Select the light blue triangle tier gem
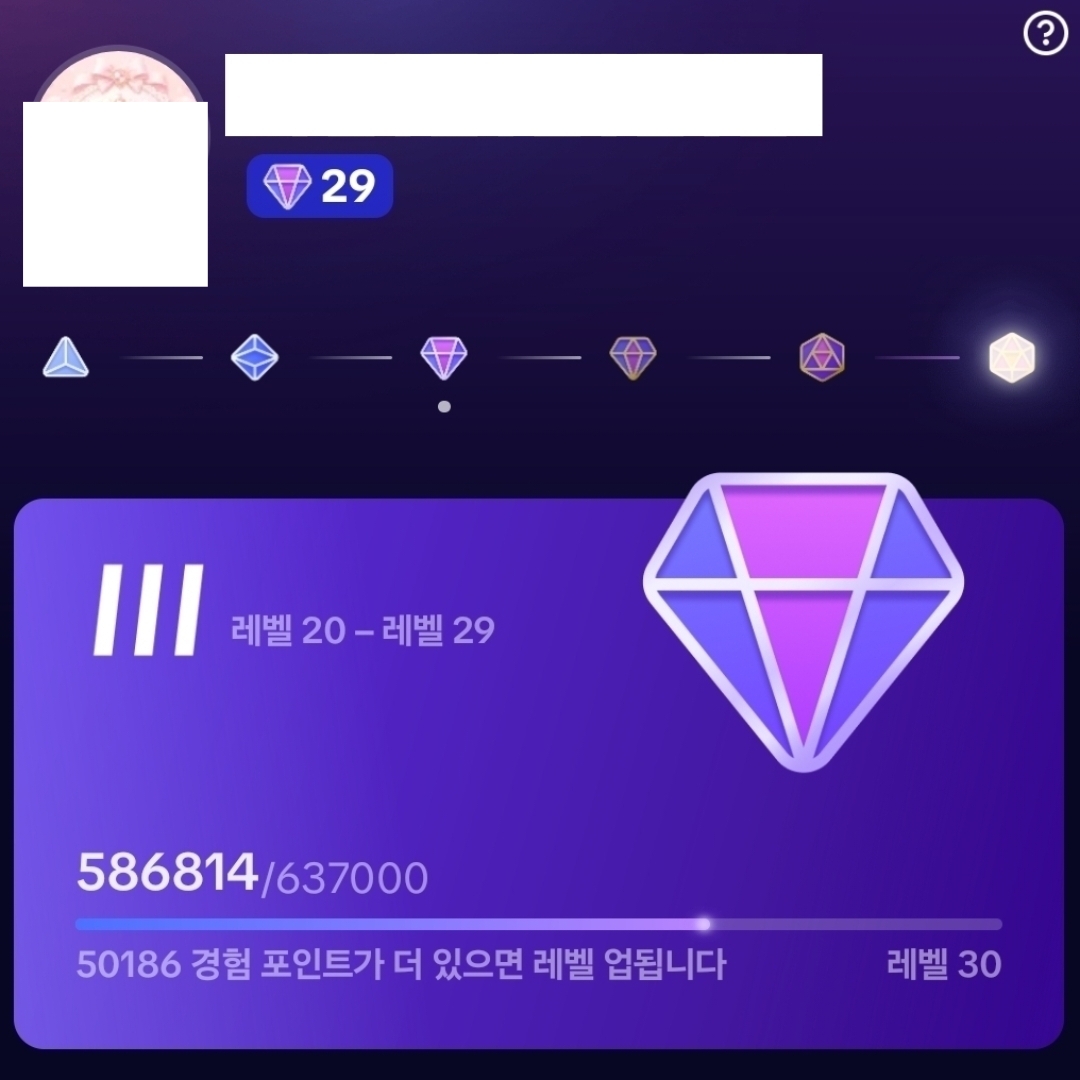The width and height of the screenshot is (1080, 1080). pos(66,357)
